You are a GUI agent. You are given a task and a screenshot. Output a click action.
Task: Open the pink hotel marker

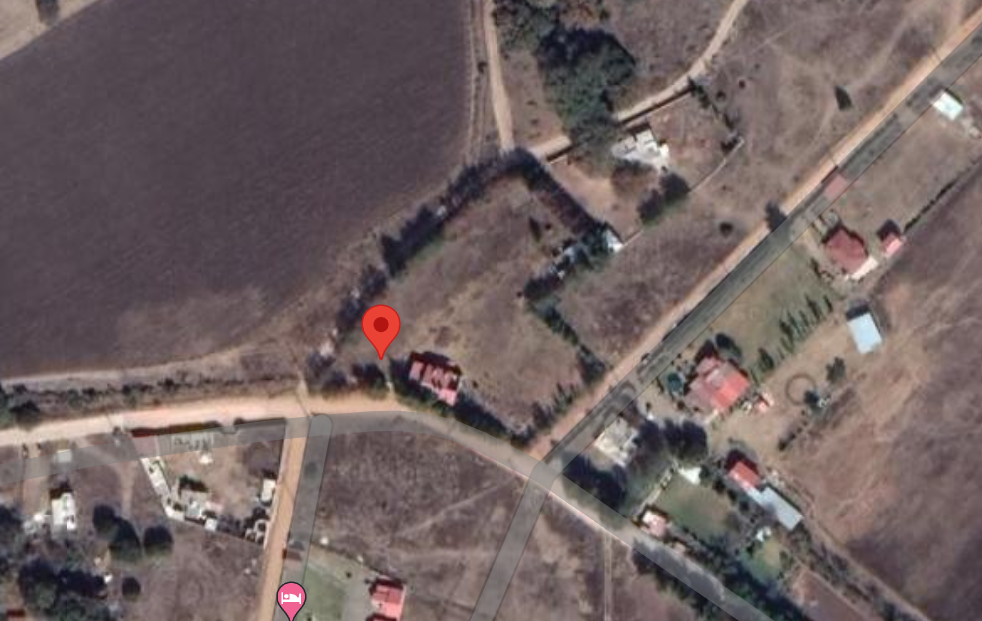click(291, 599)
